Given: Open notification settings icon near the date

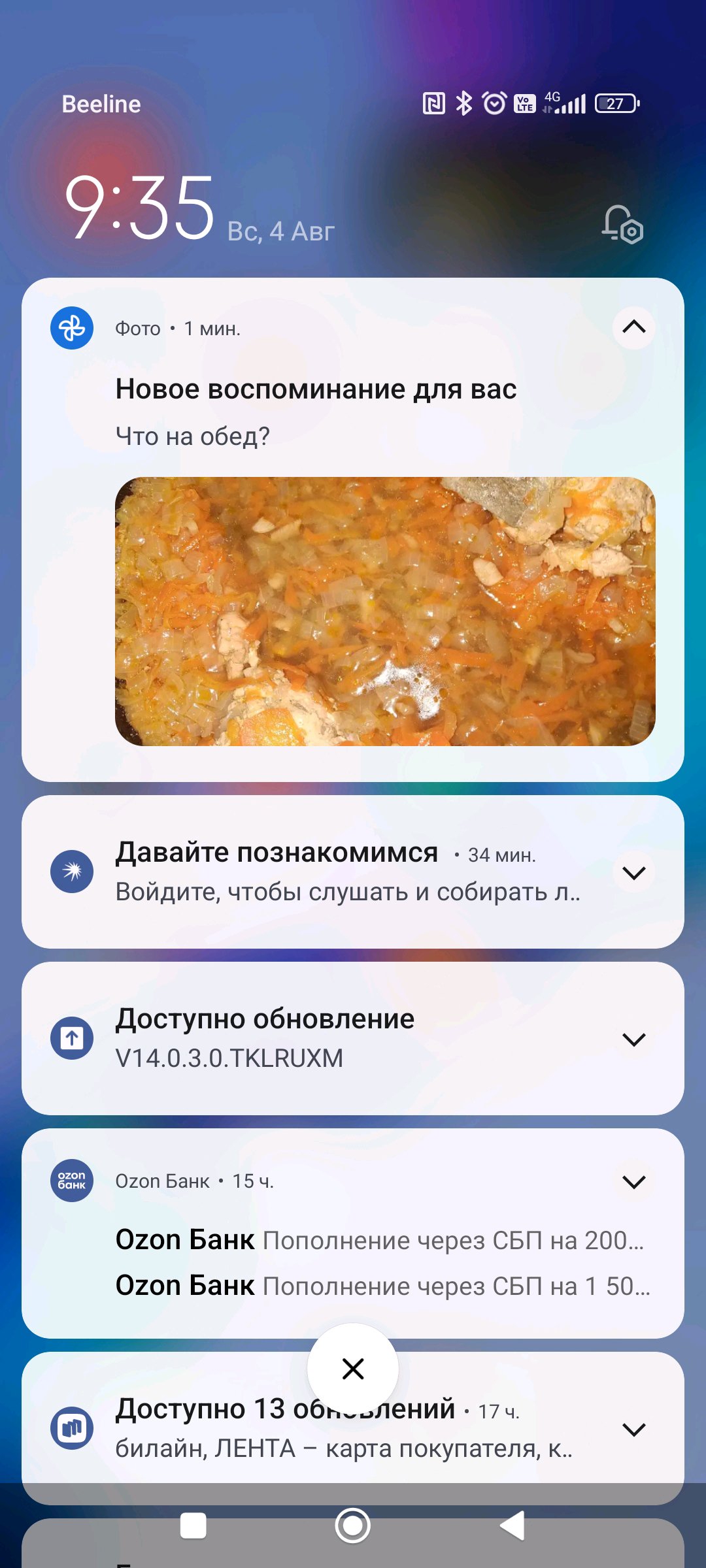Looking at the screenshot, I should coord(622,224).
